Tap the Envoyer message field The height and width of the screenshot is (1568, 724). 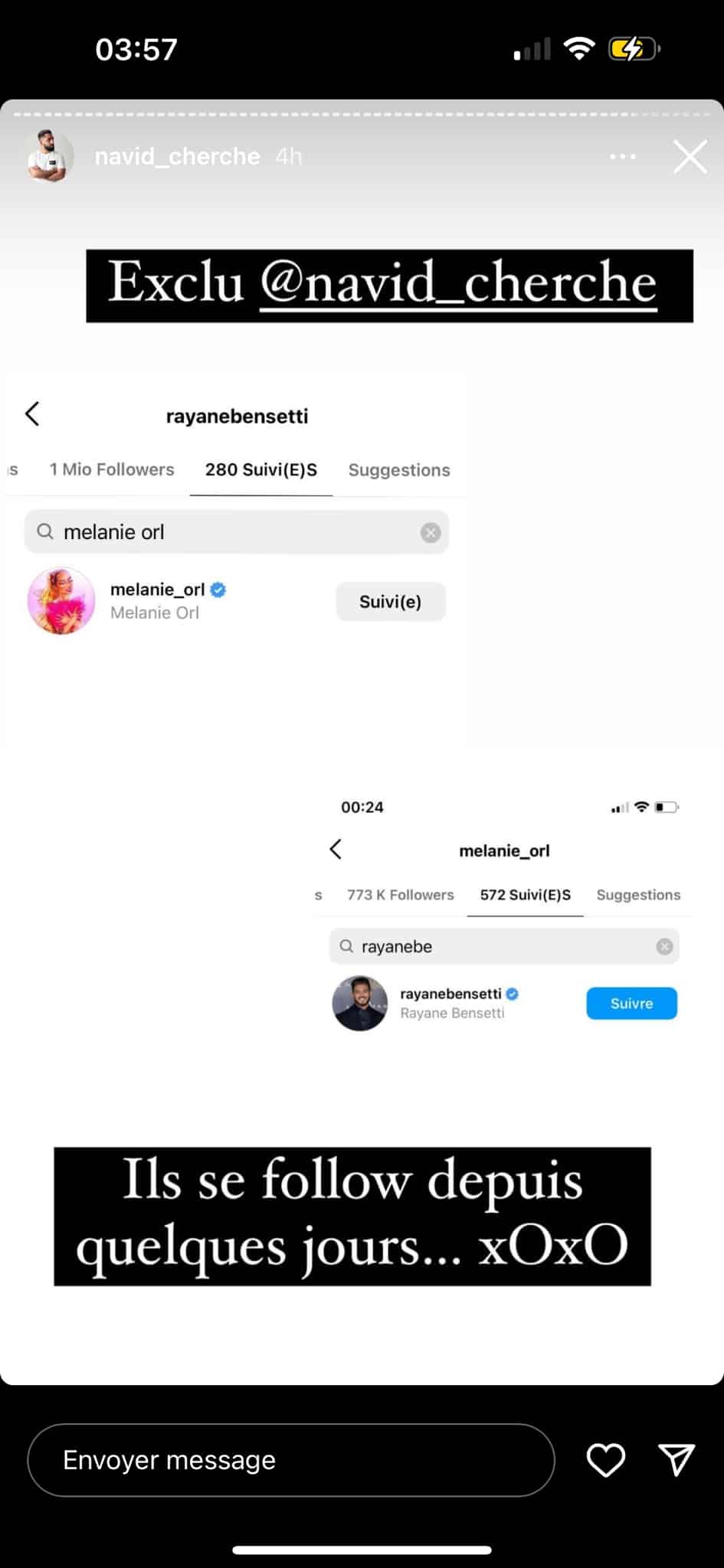tap(291, 1460)
